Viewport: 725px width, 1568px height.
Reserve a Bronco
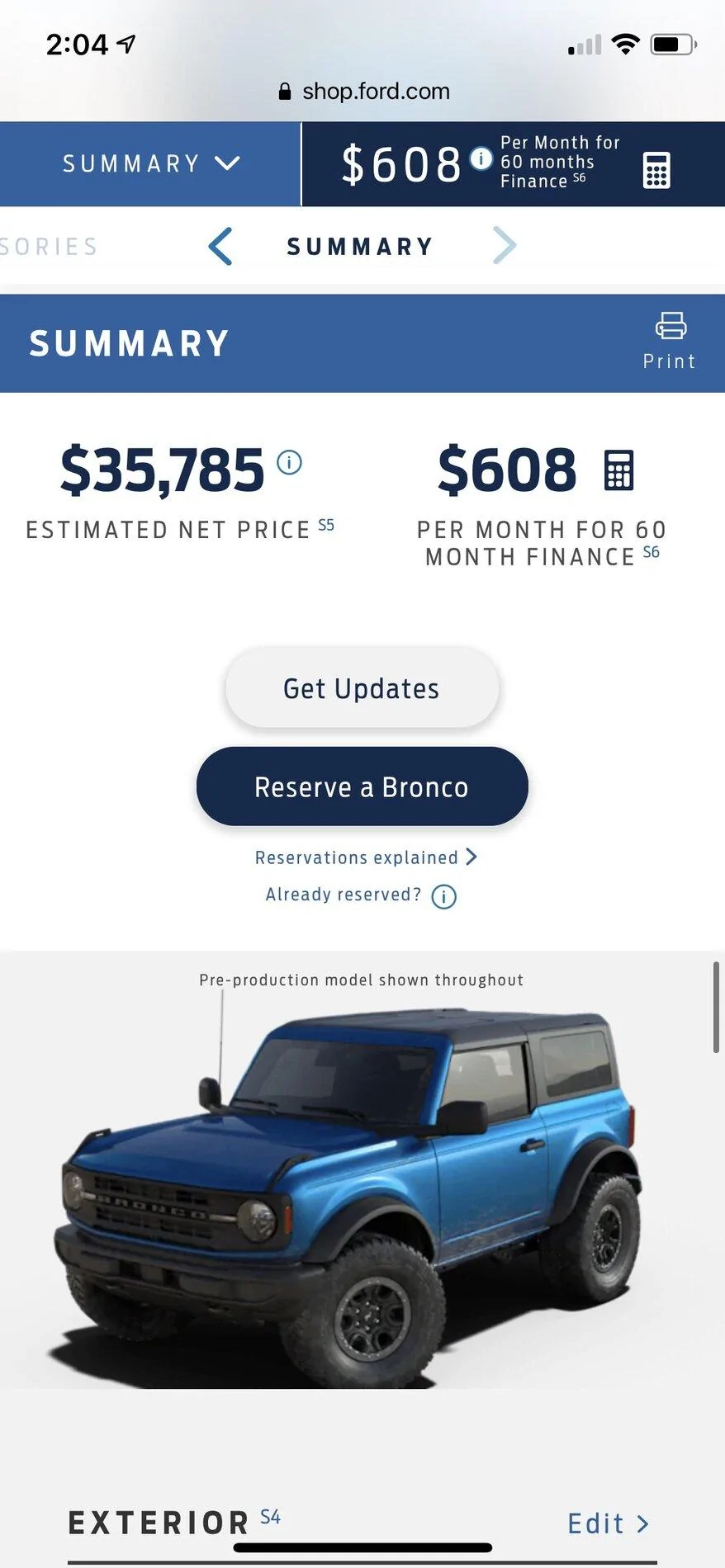[x=362, y=786]
